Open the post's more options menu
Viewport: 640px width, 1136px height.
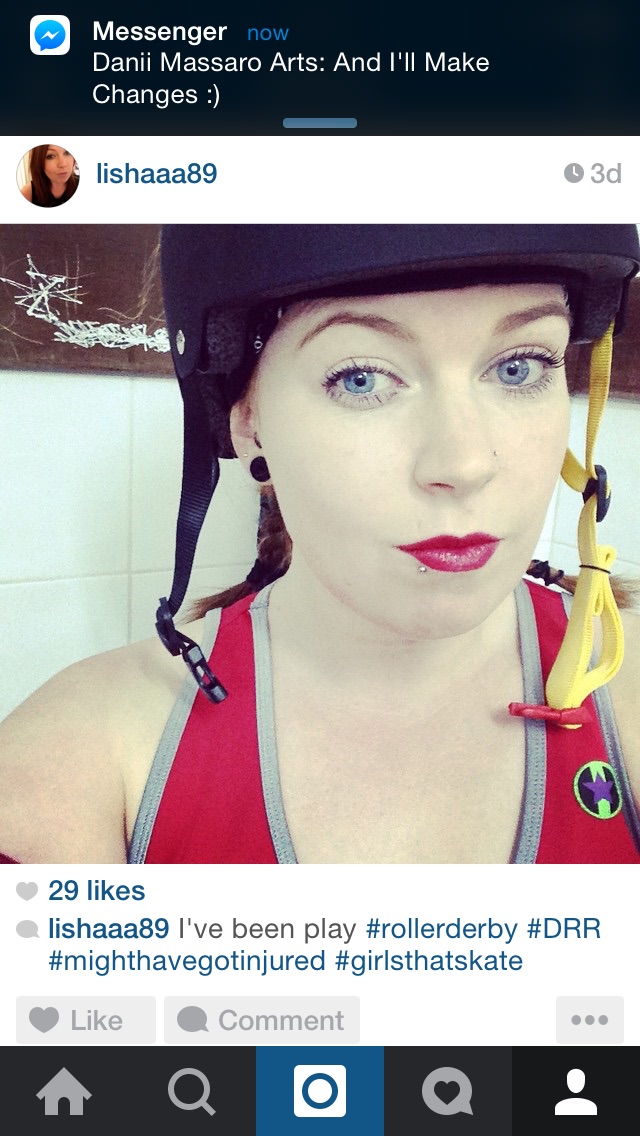589,1020
